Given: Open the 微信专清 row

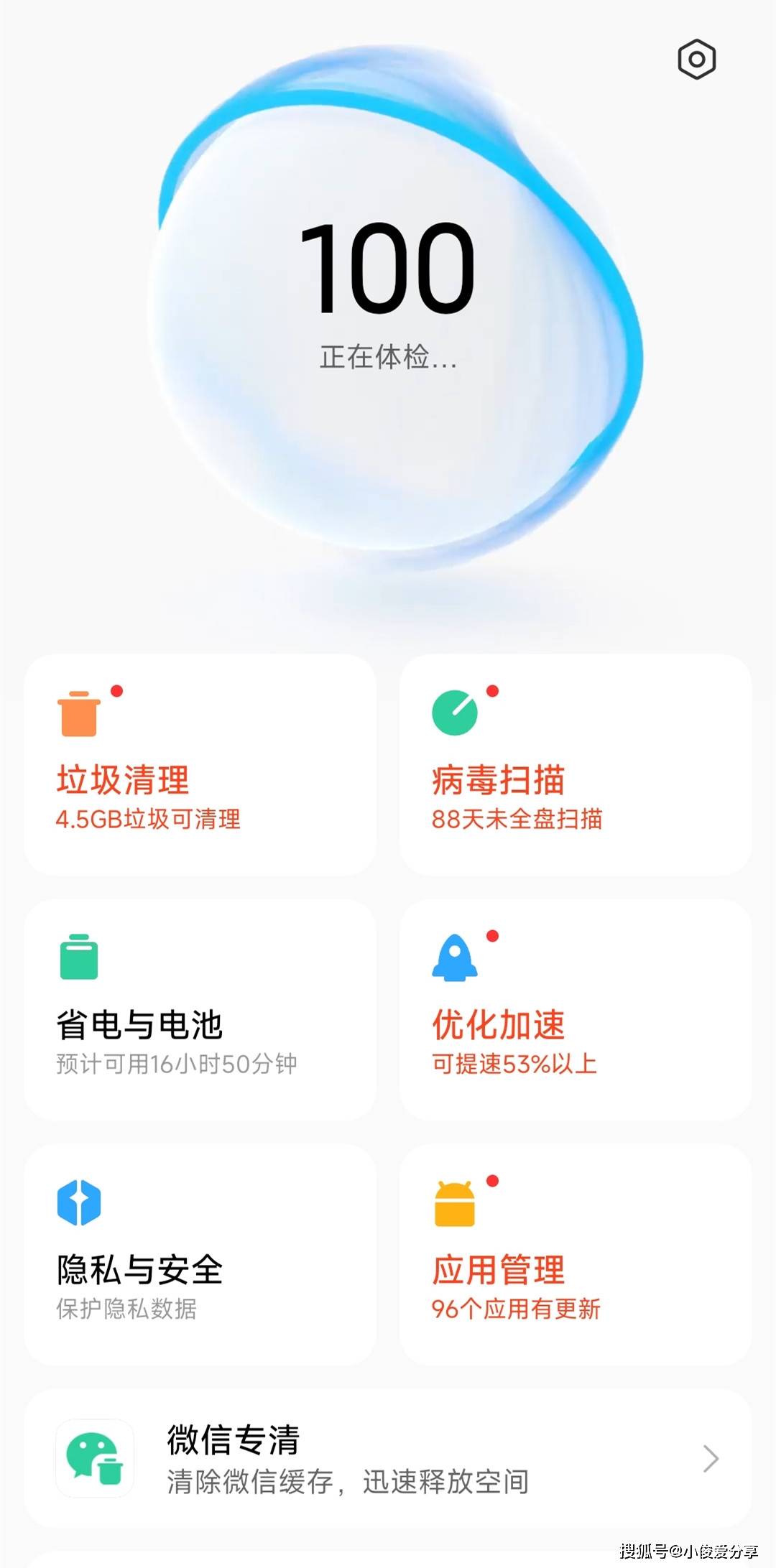Looking at the screenshot, I should tap(388, 1459).
